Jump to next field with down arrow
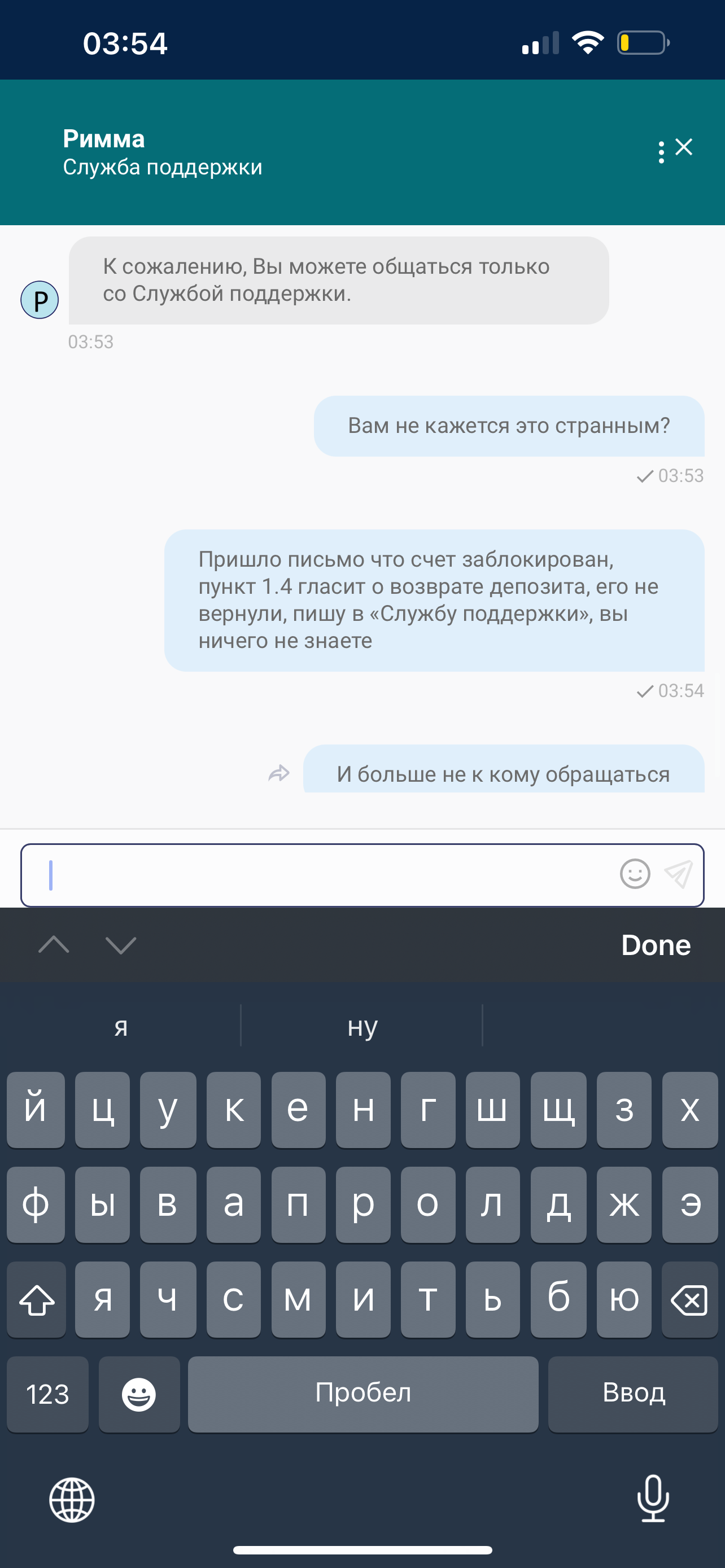Viewport: 725px width, 1568px height. pyautogui.click(x=120, y=945)
